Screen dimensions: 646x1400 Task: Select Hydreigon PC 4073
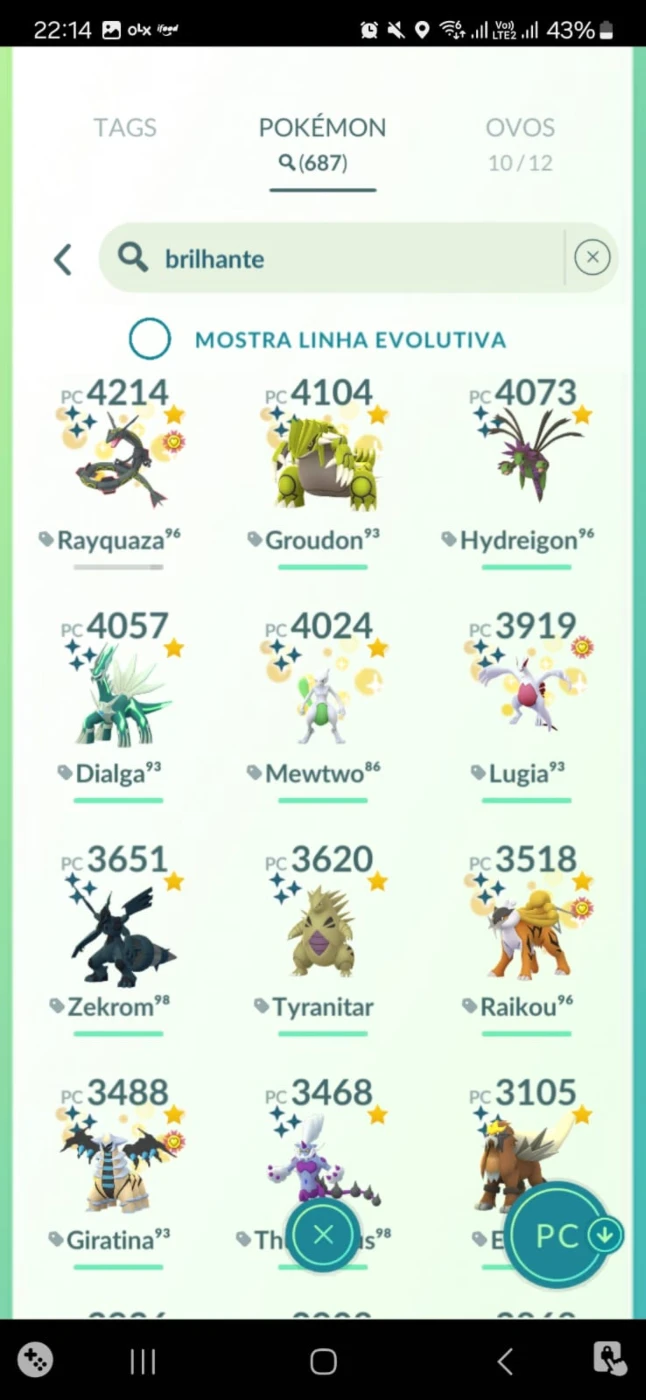[527, 472]
